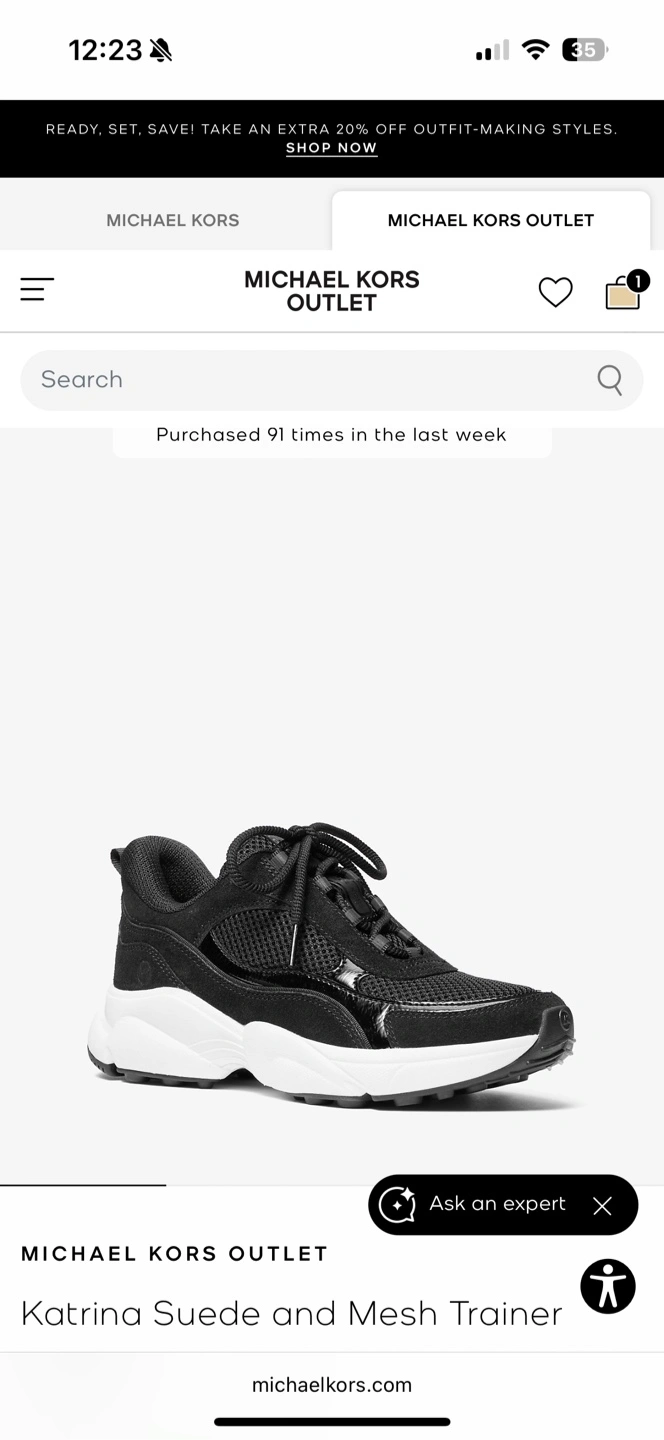The width and height of the screenshot is (664, 1440).
Task: Tap the michaelkors.com address bar
Action: pyautogui.click(x=332, y=1385)
